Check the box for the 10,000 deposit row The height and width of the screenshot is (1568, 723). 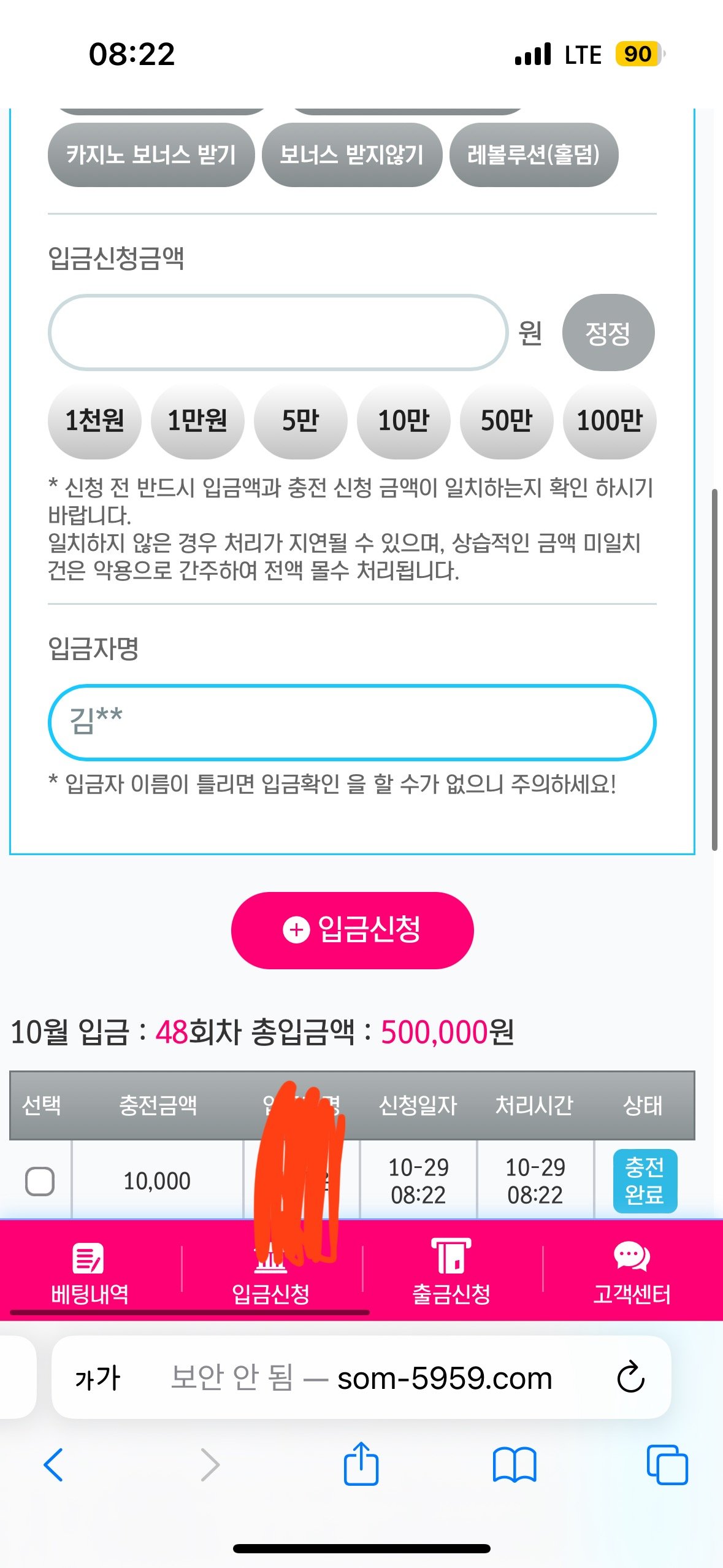coord(40,1181)
